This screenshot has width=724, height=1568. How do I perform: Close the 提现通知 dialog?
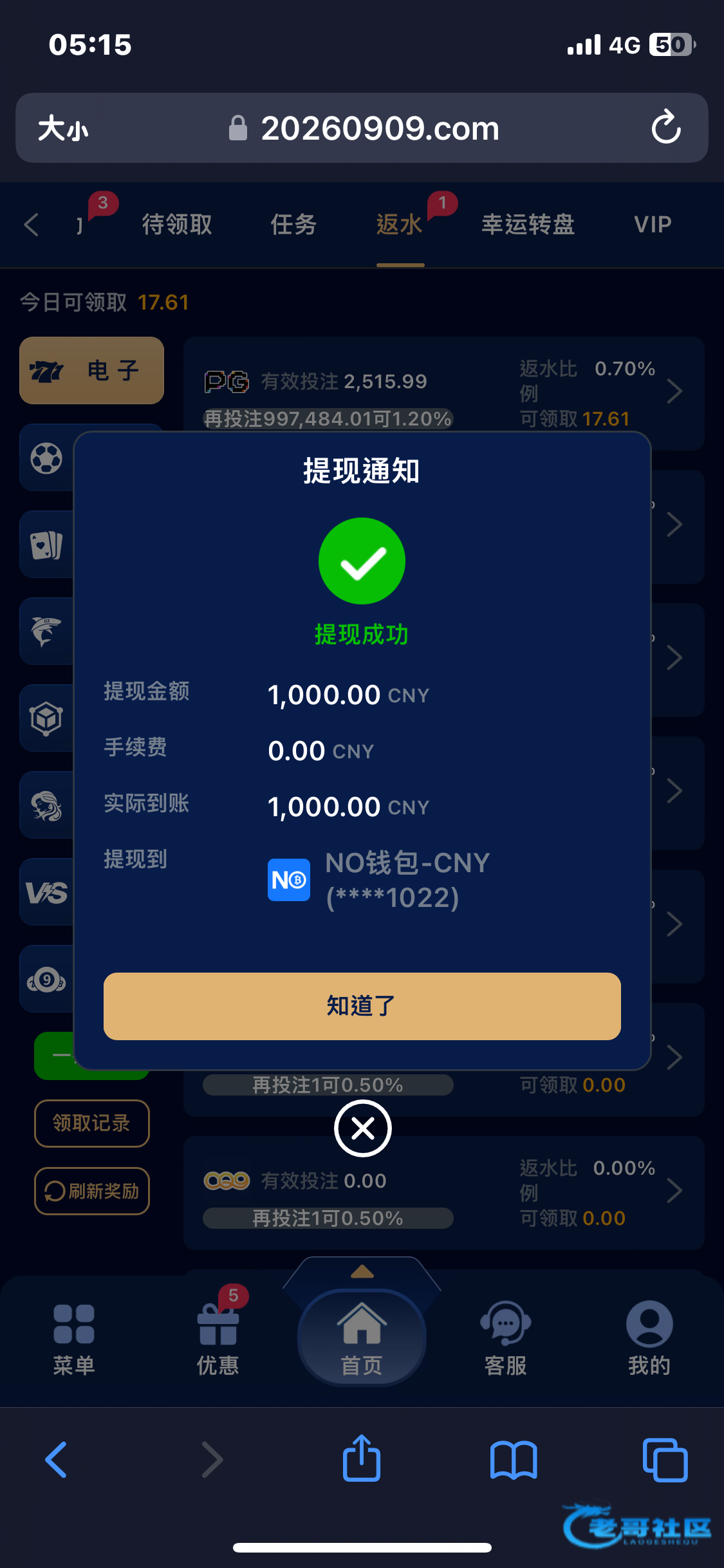pyautogui.click(x=362, y=1128)
